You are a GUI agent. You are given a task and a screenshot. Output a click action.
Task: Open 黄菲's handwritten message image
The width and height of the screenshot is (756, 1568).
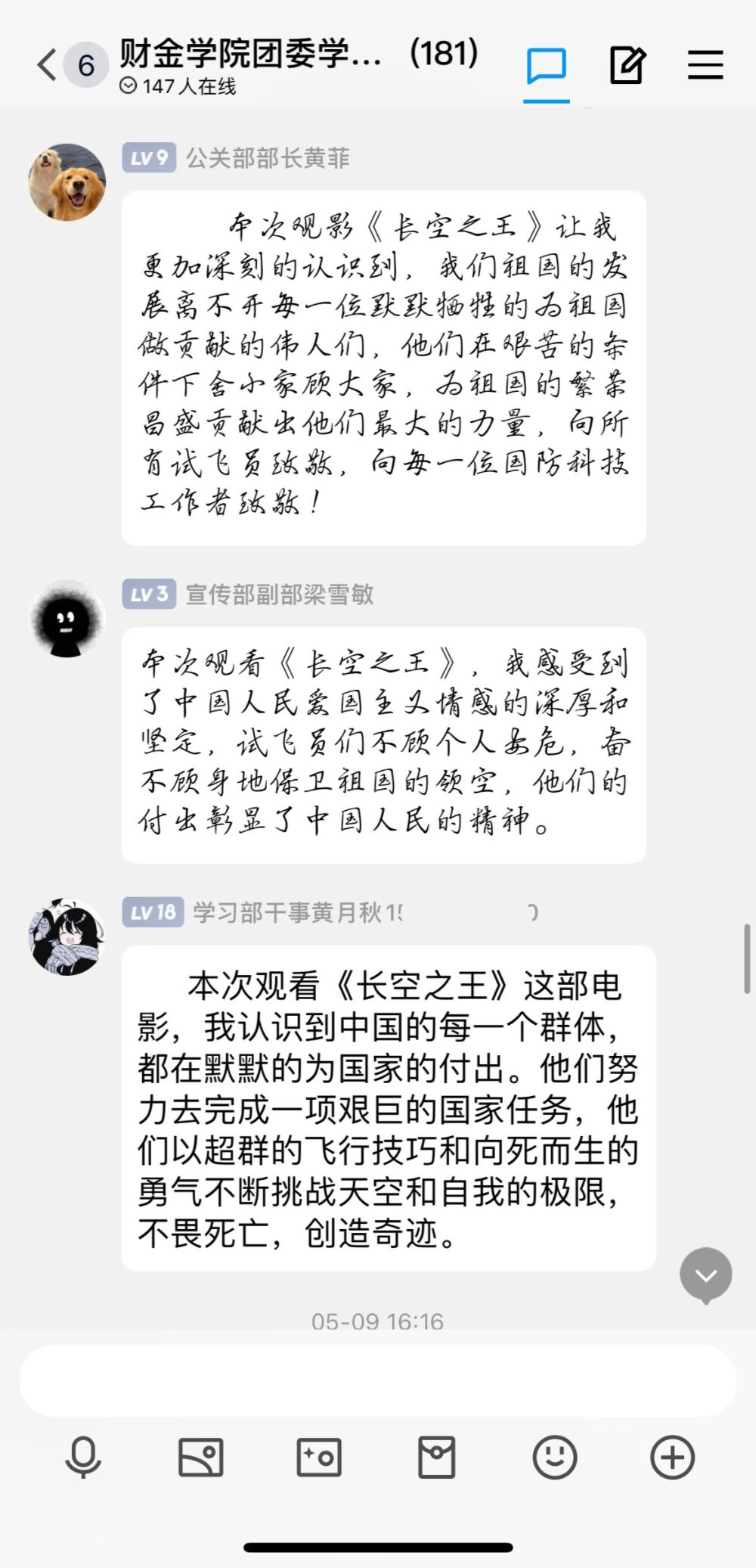click(x=383, y=368)
